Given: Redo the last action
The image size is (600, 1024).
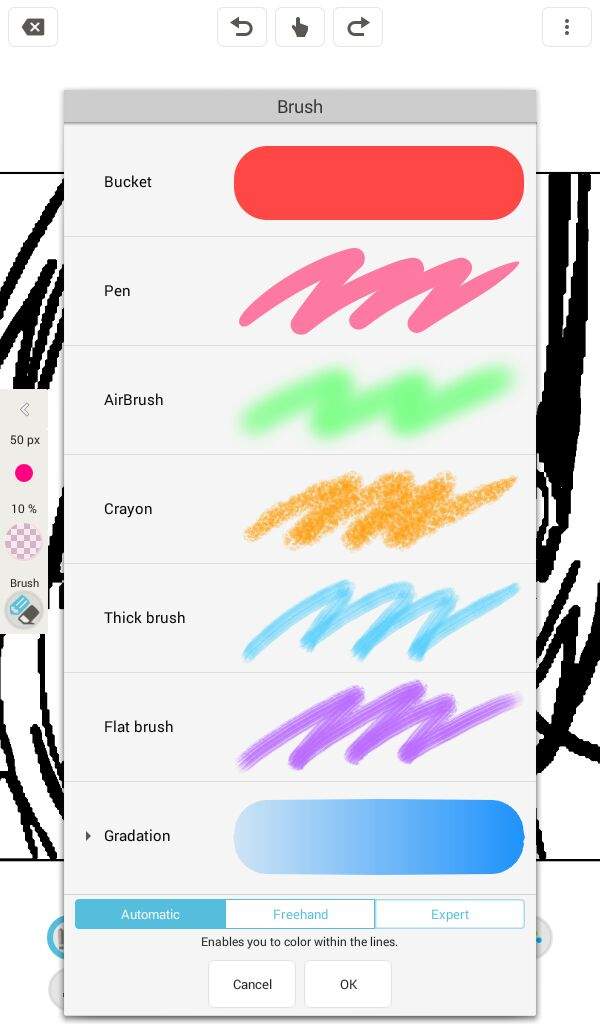Looking at the screenshot, I should [358, 27].
